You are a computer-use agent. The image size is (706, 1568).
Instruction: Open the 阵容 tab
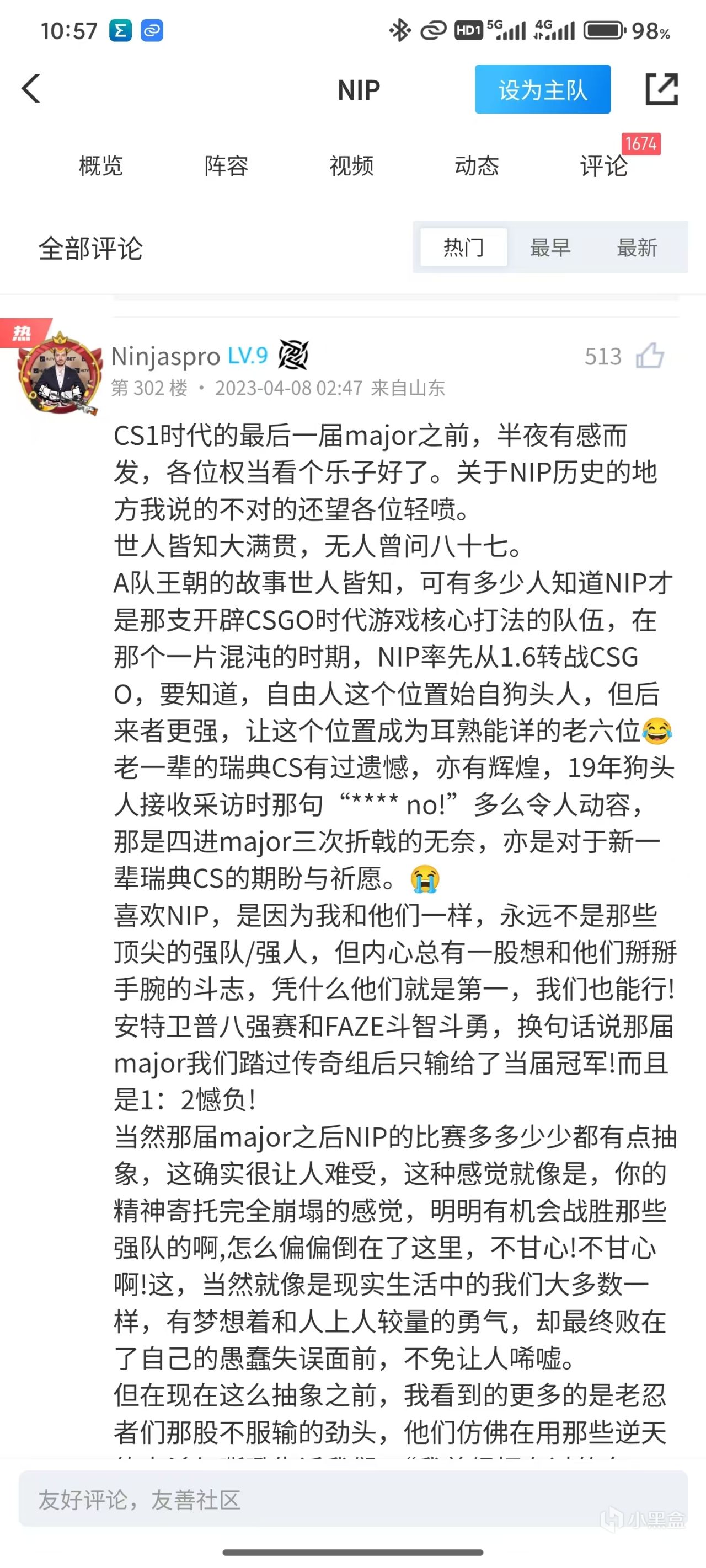(x=226, y=165)
